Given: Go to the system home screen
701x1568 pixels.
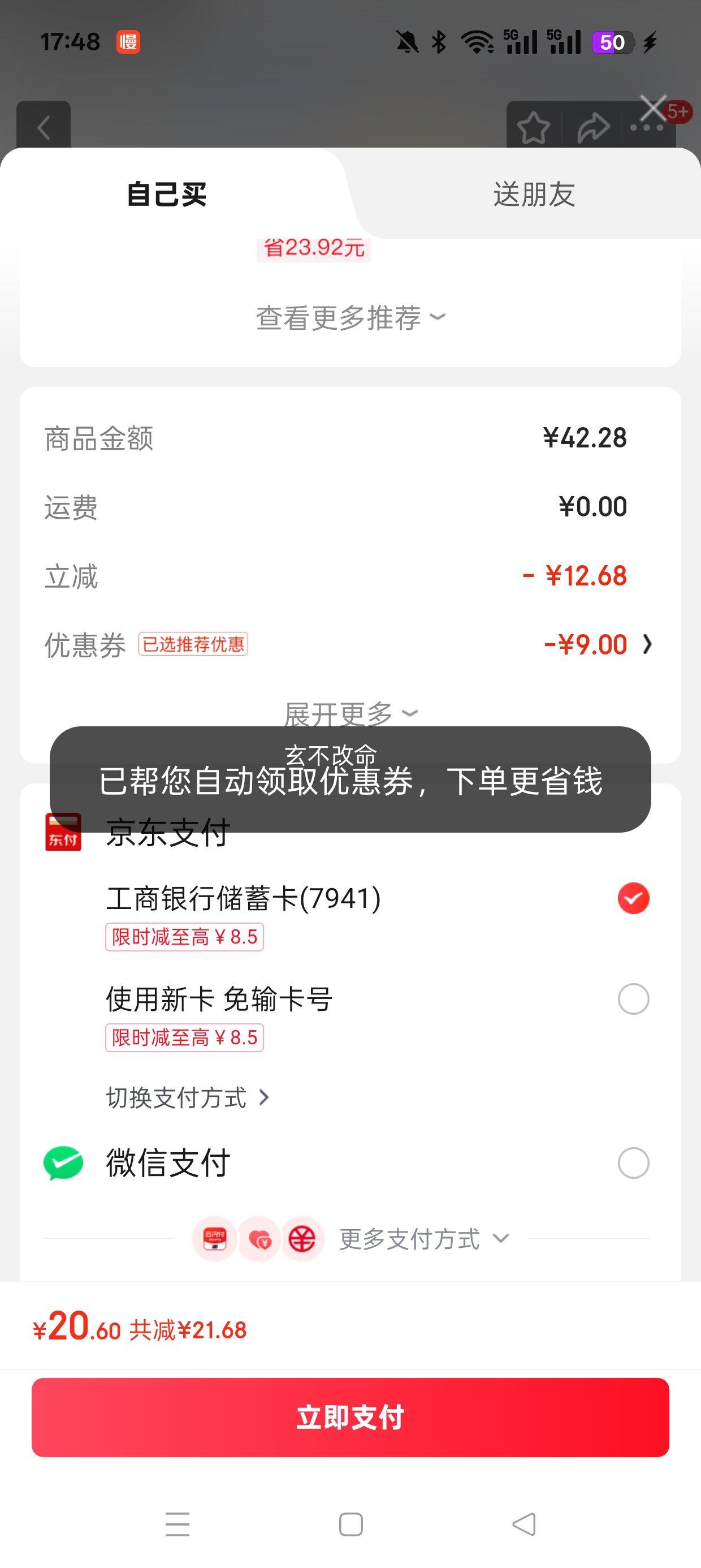Looking at the screenshot, I should coord(350,1524).
